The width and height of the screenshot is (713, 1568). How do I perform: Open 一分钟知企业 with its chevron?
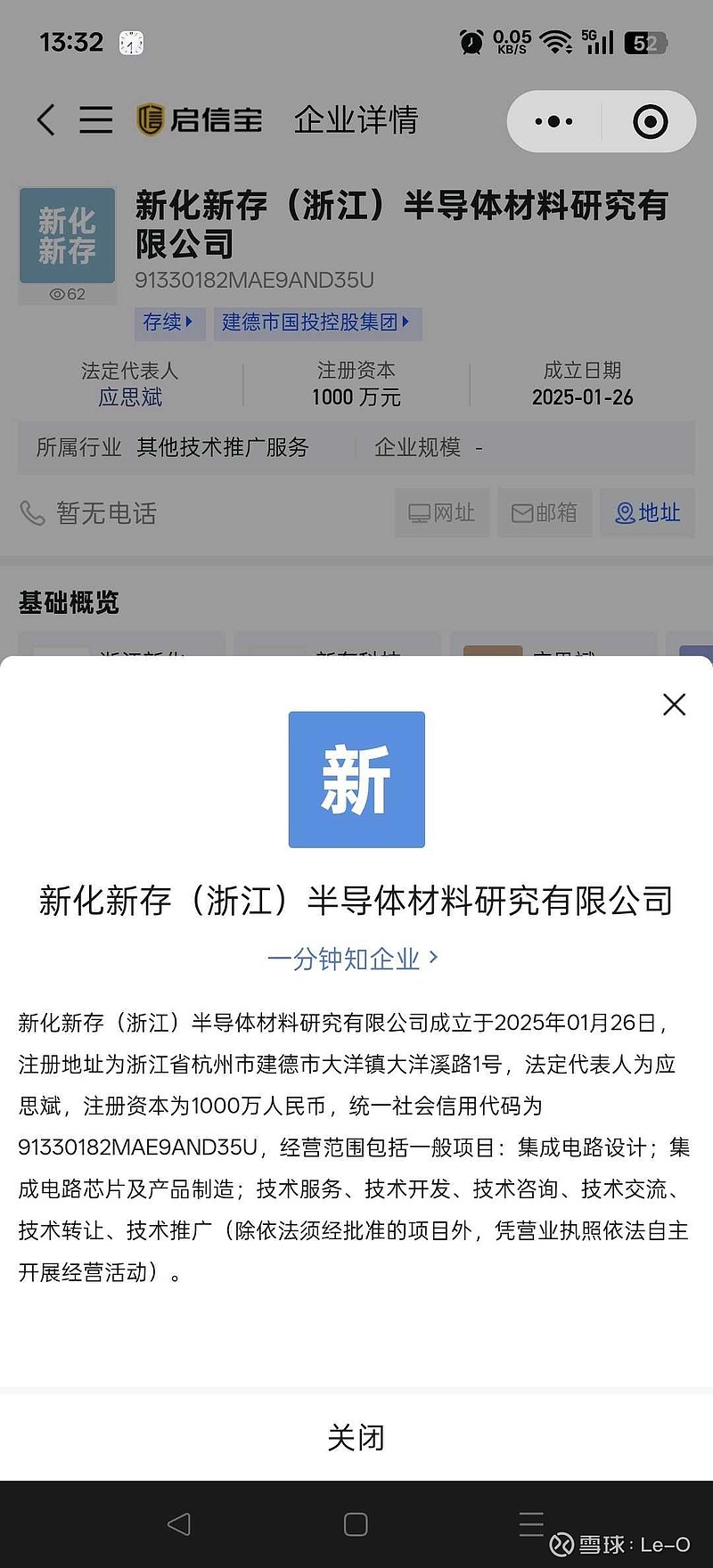pos(356,959)
